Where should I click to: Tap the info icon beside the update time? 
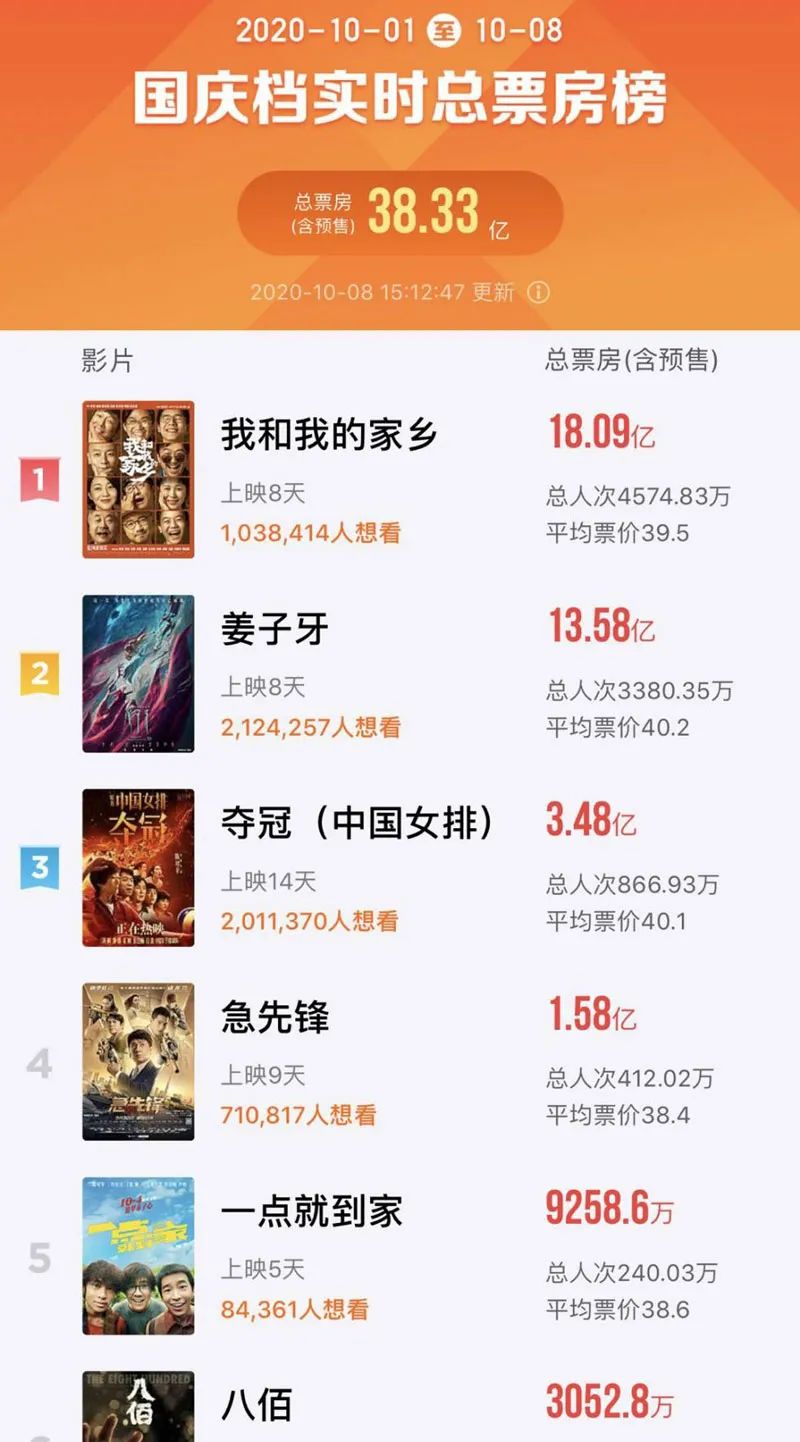(538, 292)
